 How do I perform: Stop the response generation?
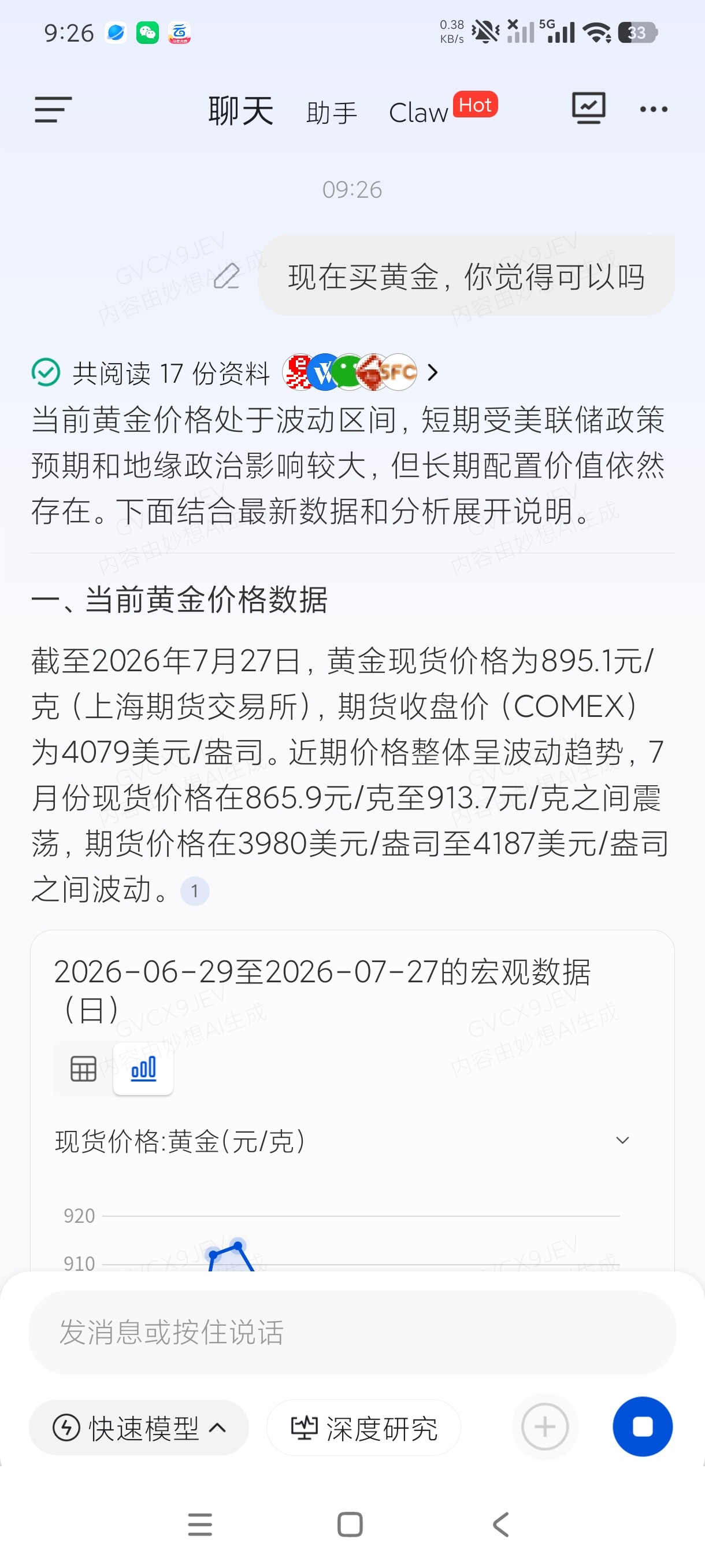point(643,1427)
